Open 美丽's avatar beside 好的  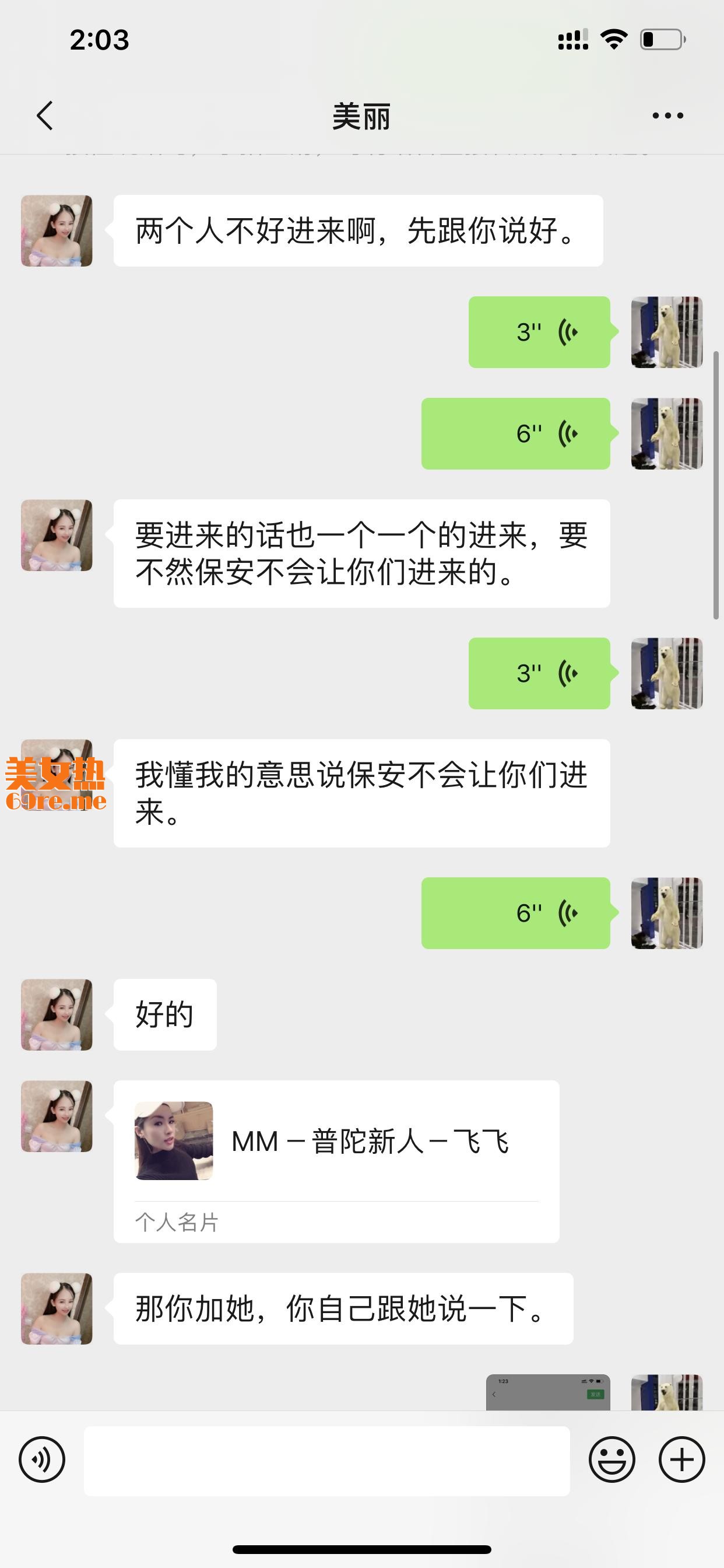tap(57, 1014)
